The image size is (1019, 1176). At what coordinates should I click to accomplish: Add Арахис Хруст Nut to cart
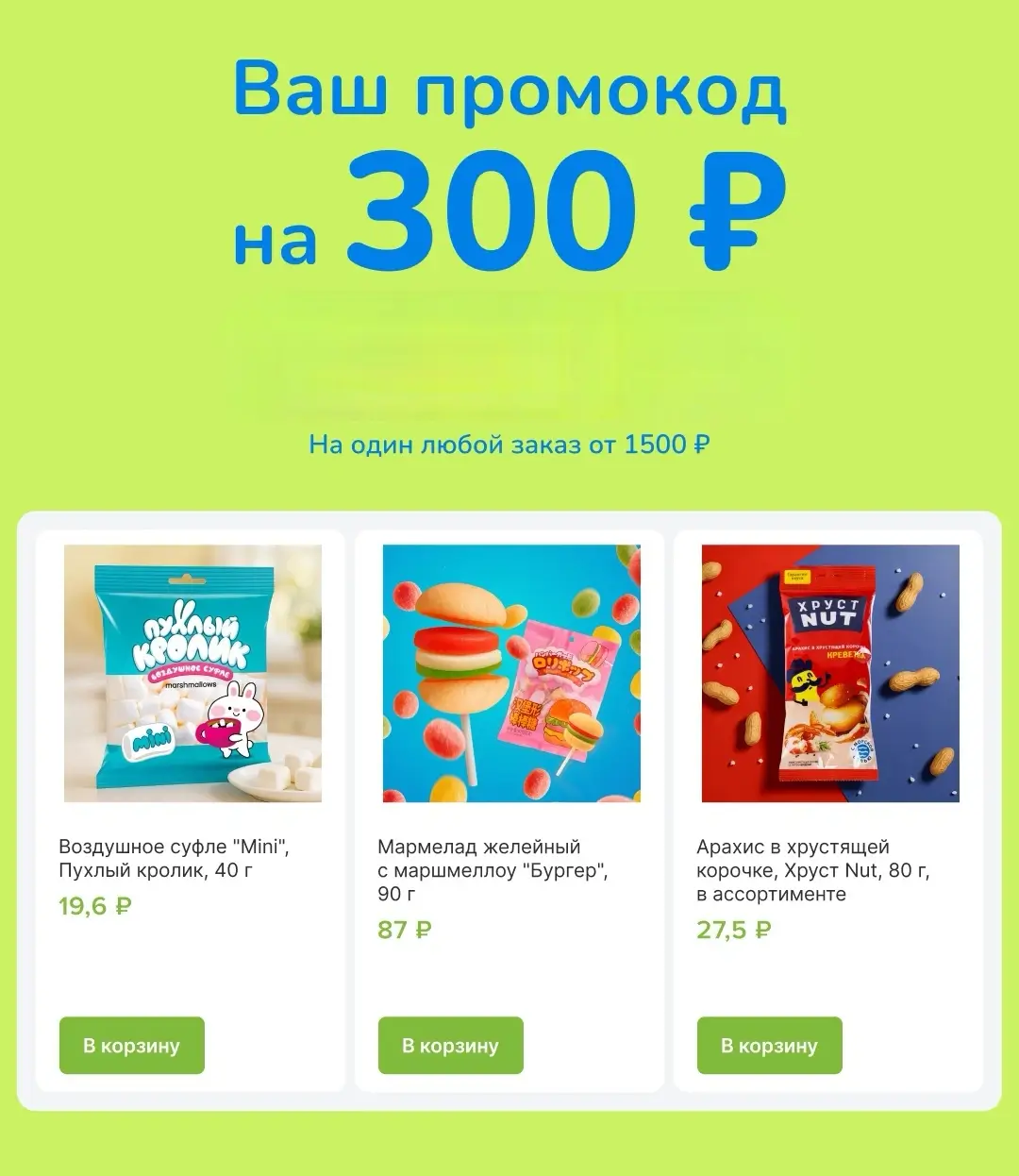click(x=769, y=1045)
